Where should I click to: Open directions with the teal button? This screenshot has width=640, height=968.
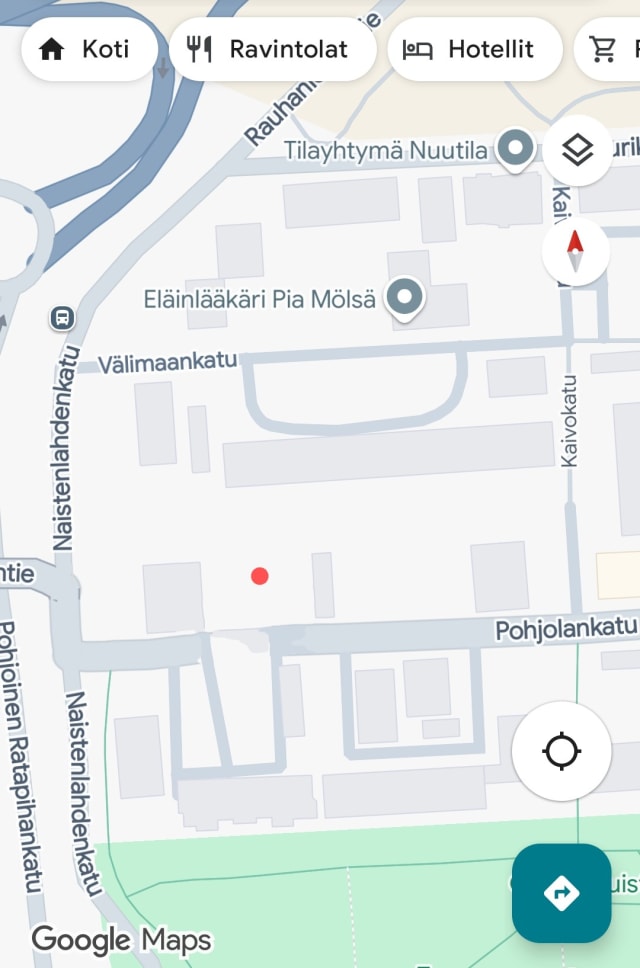point(561,892)
